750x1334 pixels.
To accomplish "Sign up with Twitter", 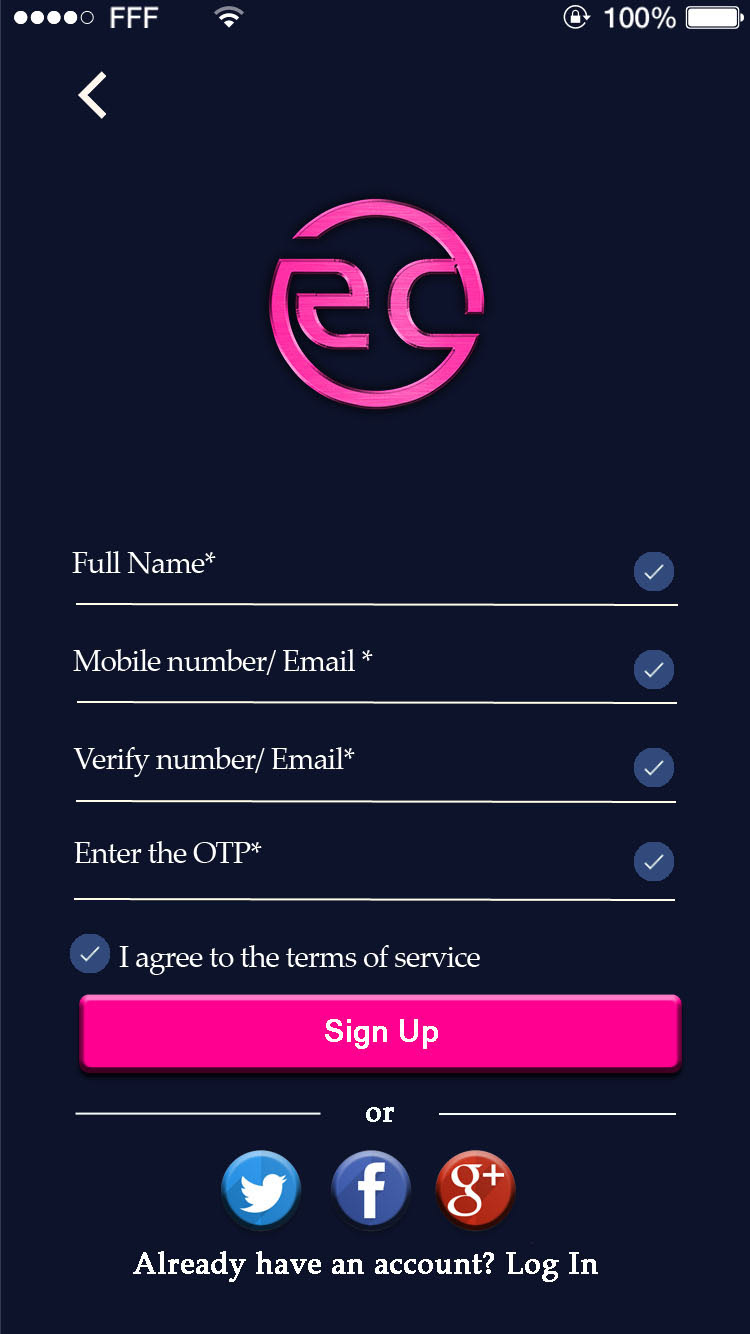I will click(x=261, y=1190).
